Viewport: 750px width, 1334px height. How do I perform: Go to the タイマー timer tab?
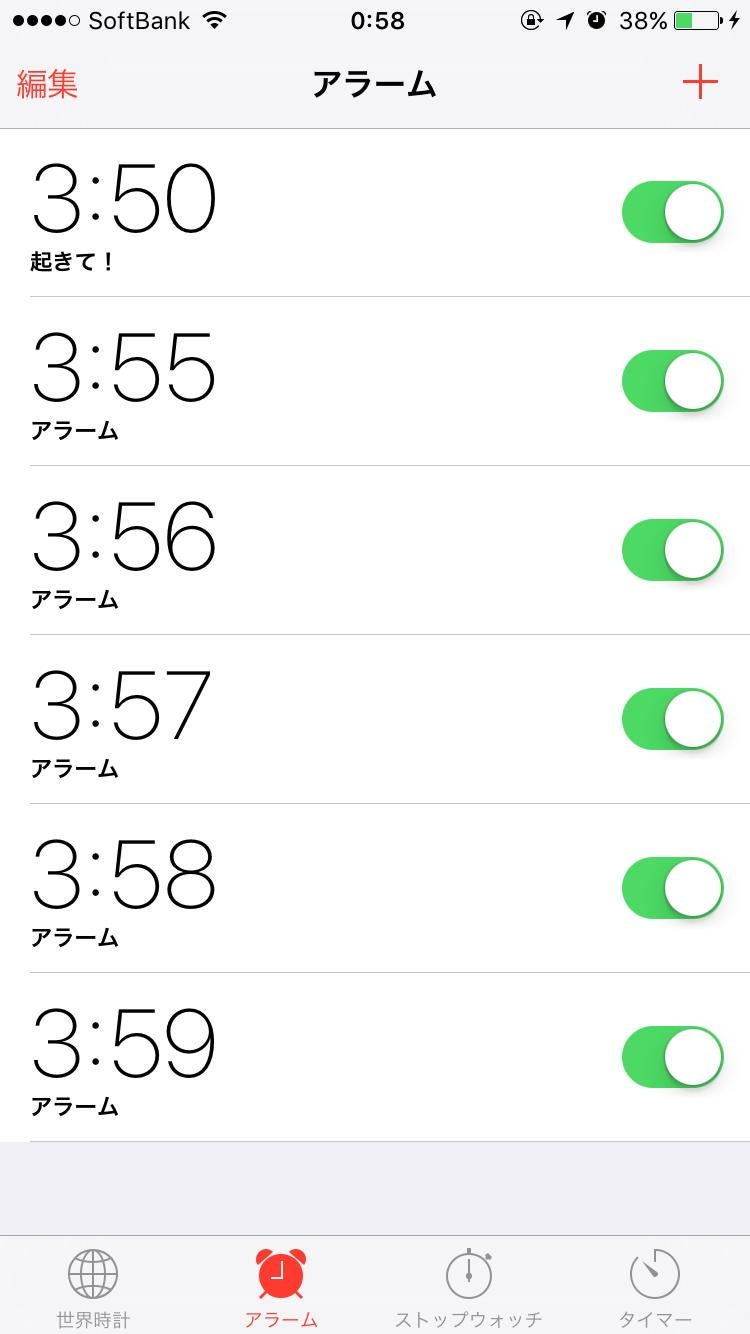click(655, 1287)
